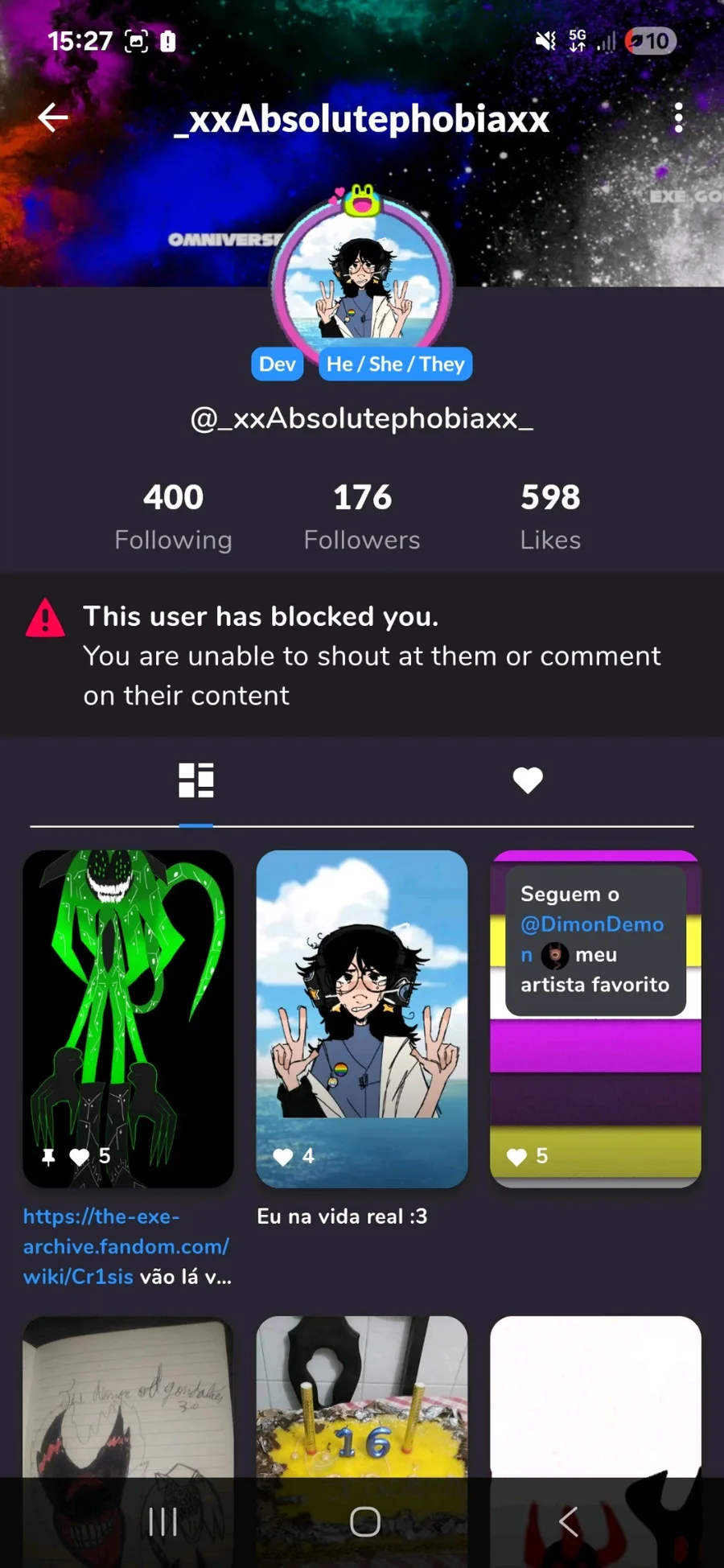Open the 'Seguem o @DimonDemon' post
The height and width of the screenshot is (1568, 724).
pos(595,1019)
